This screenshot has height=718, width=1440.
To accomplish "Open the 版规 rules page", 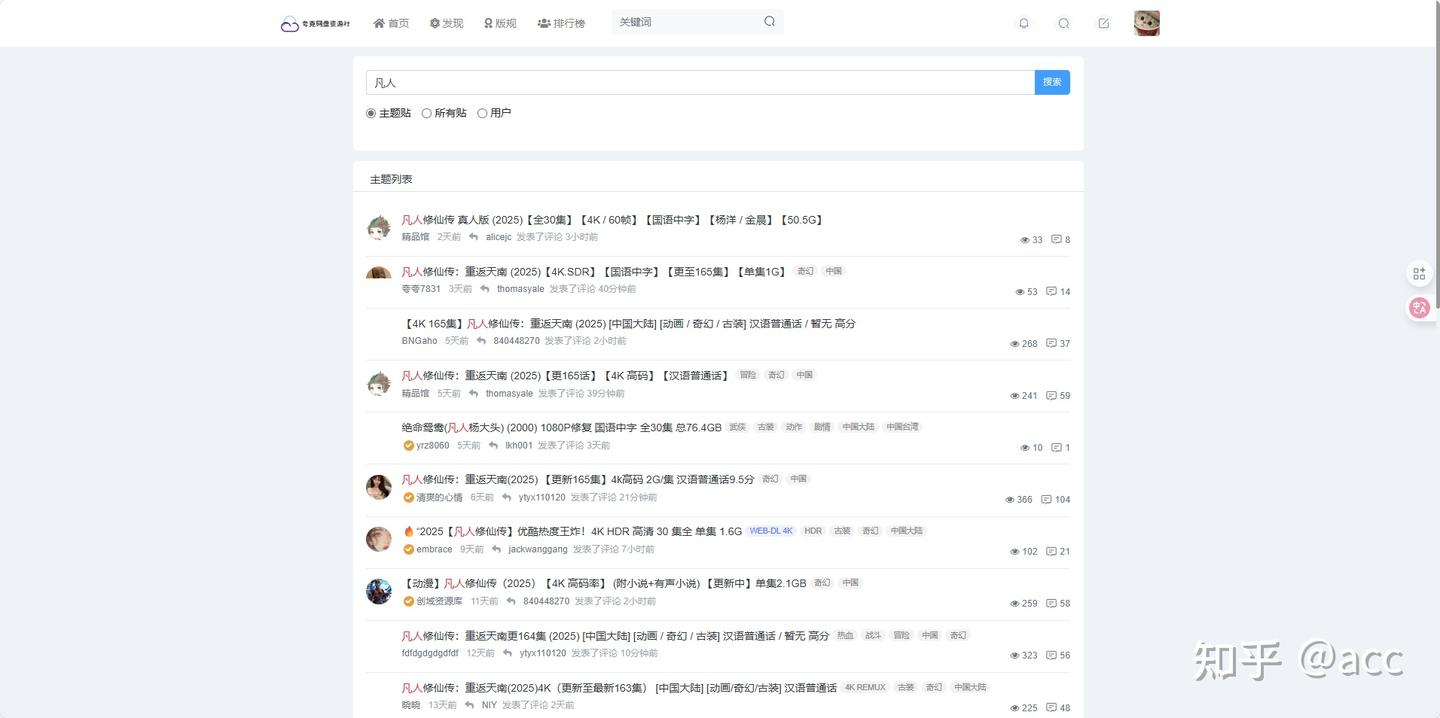I will (500, 23).
